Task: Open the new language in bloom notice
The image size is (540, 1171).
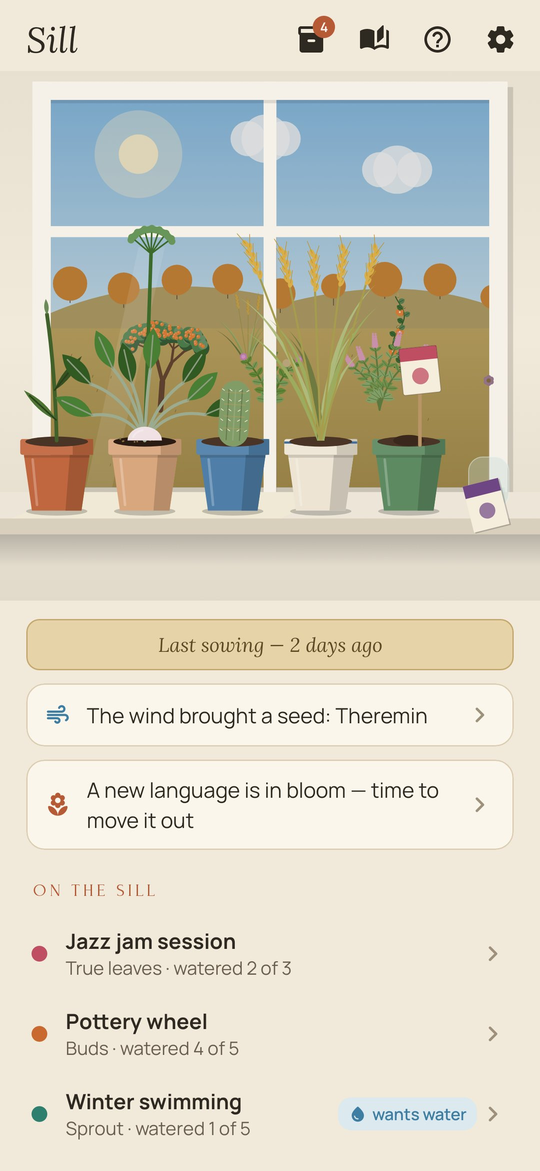Action: [x=270, y=805]
